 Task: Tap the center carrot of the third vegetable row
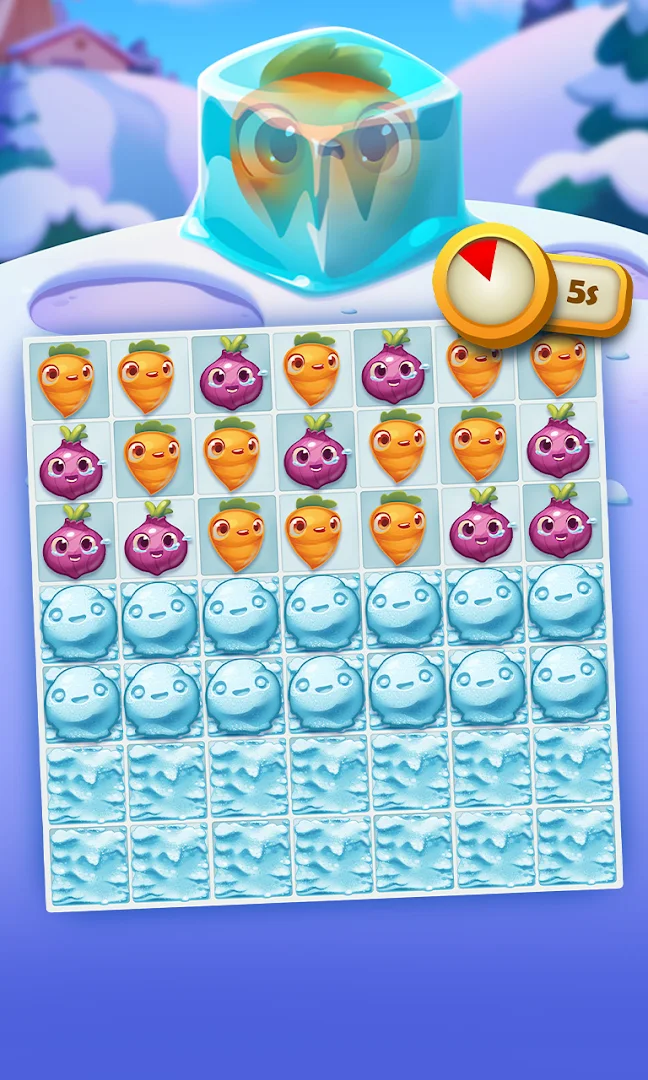point(314,533)
